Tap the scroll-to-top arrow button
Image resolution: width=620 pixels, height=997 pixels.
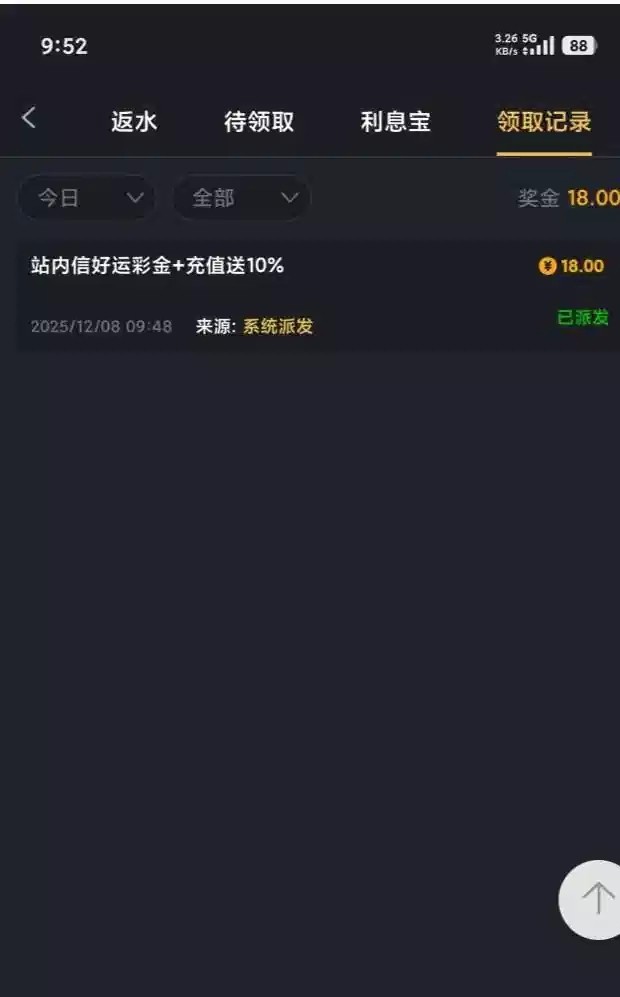(x=595, y=898)
